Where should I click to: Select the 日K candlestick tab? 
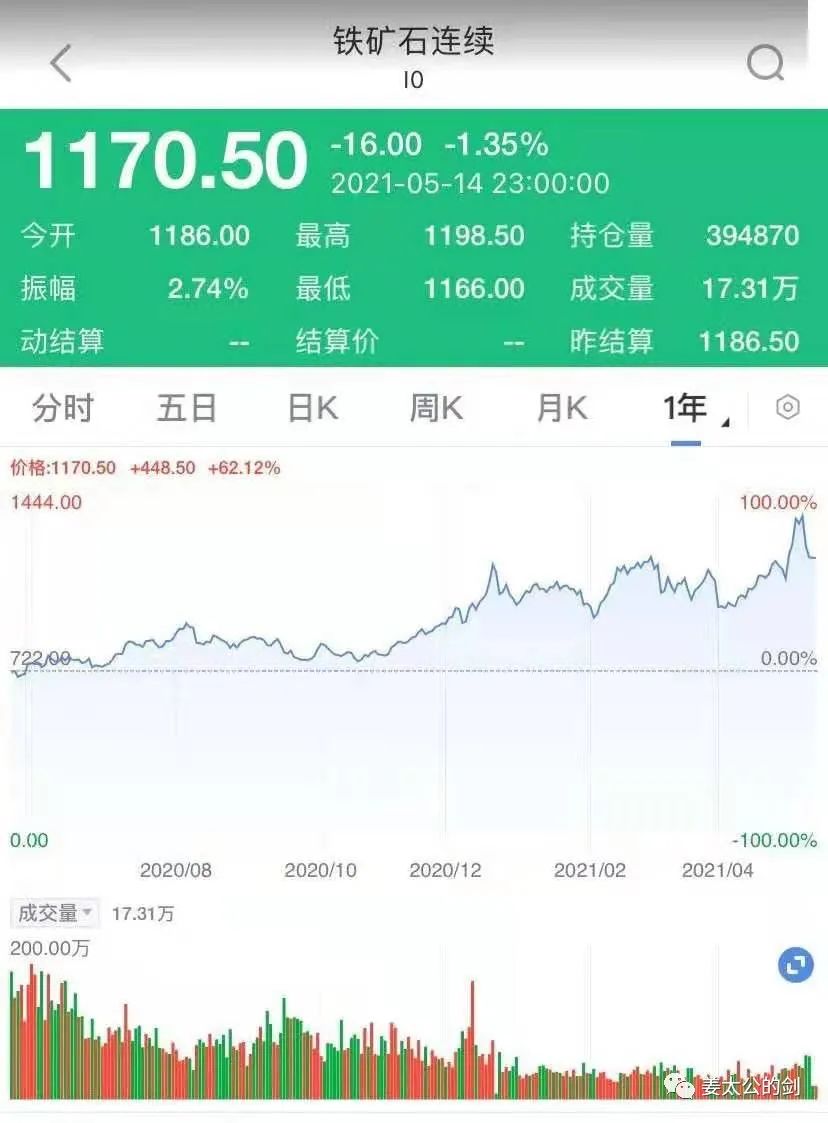pyautogui.click(x=311, y=409)
